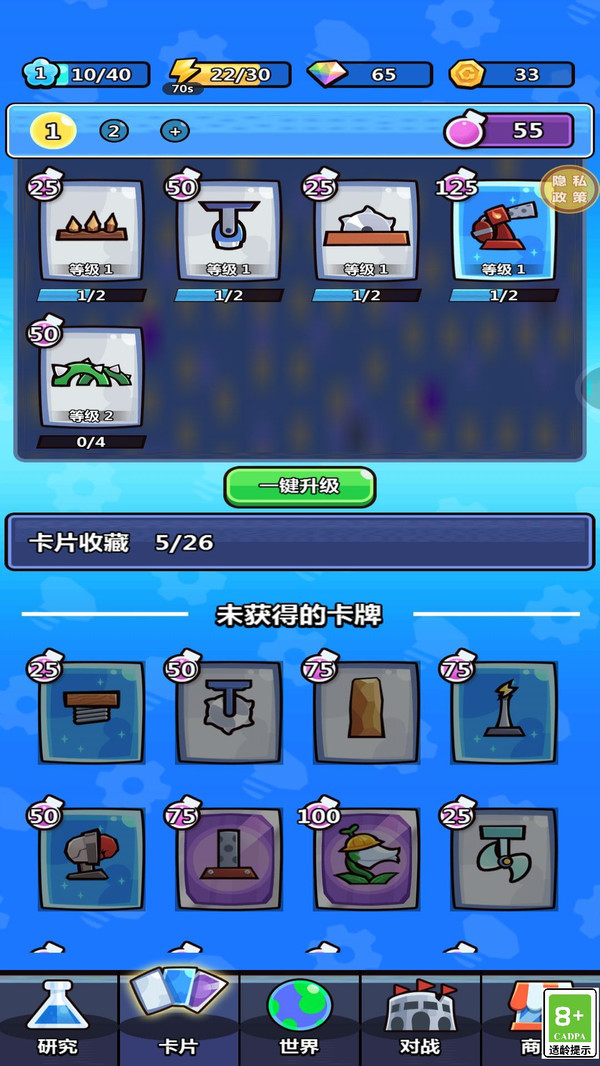Open the spike trap card costing 25
Image resolution: width=600 pixels, height=1066 pixels.
click(x=91, y=232)
